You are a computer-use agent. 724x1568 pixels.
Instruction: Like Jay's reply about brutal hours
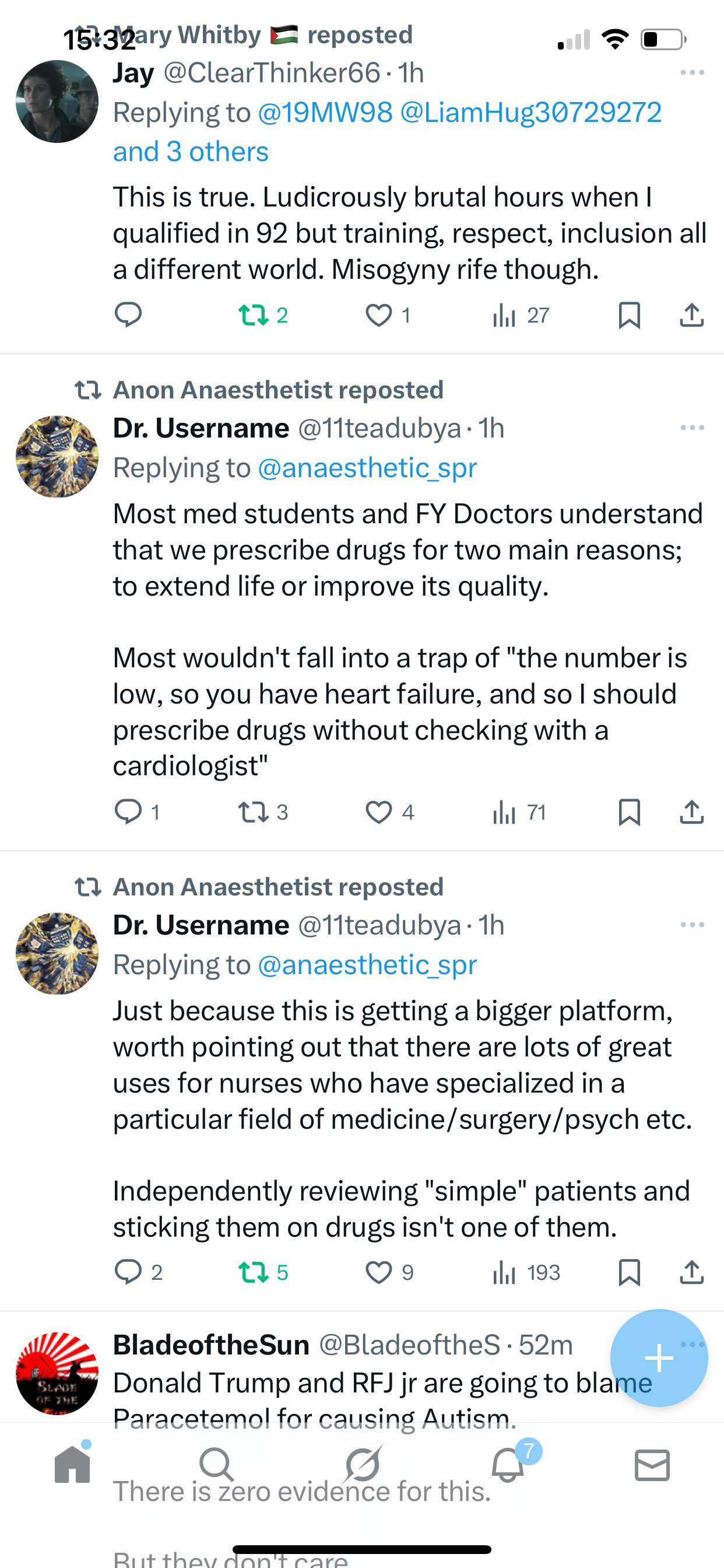click(x=378, y=316)
